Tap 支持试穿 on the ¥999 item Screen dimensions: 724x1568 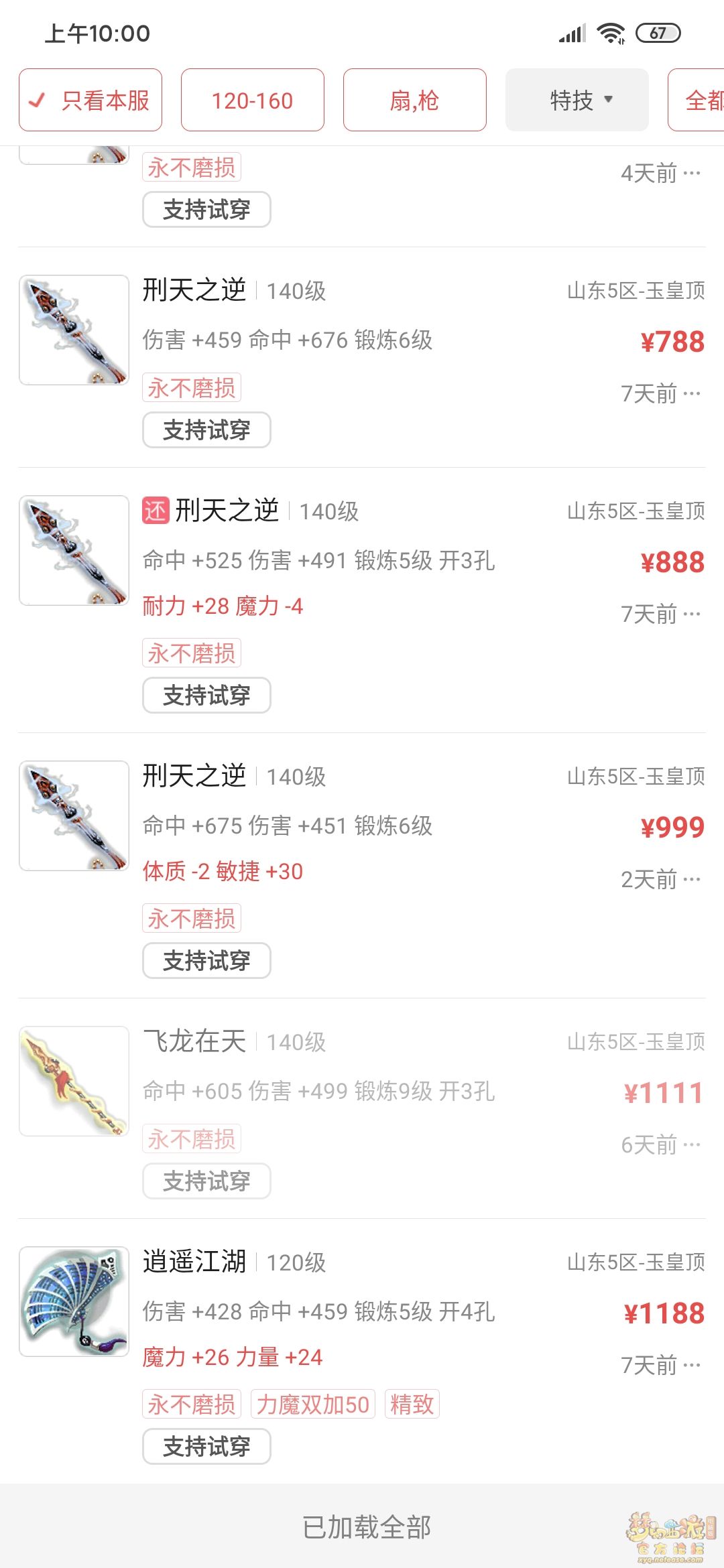206,961
